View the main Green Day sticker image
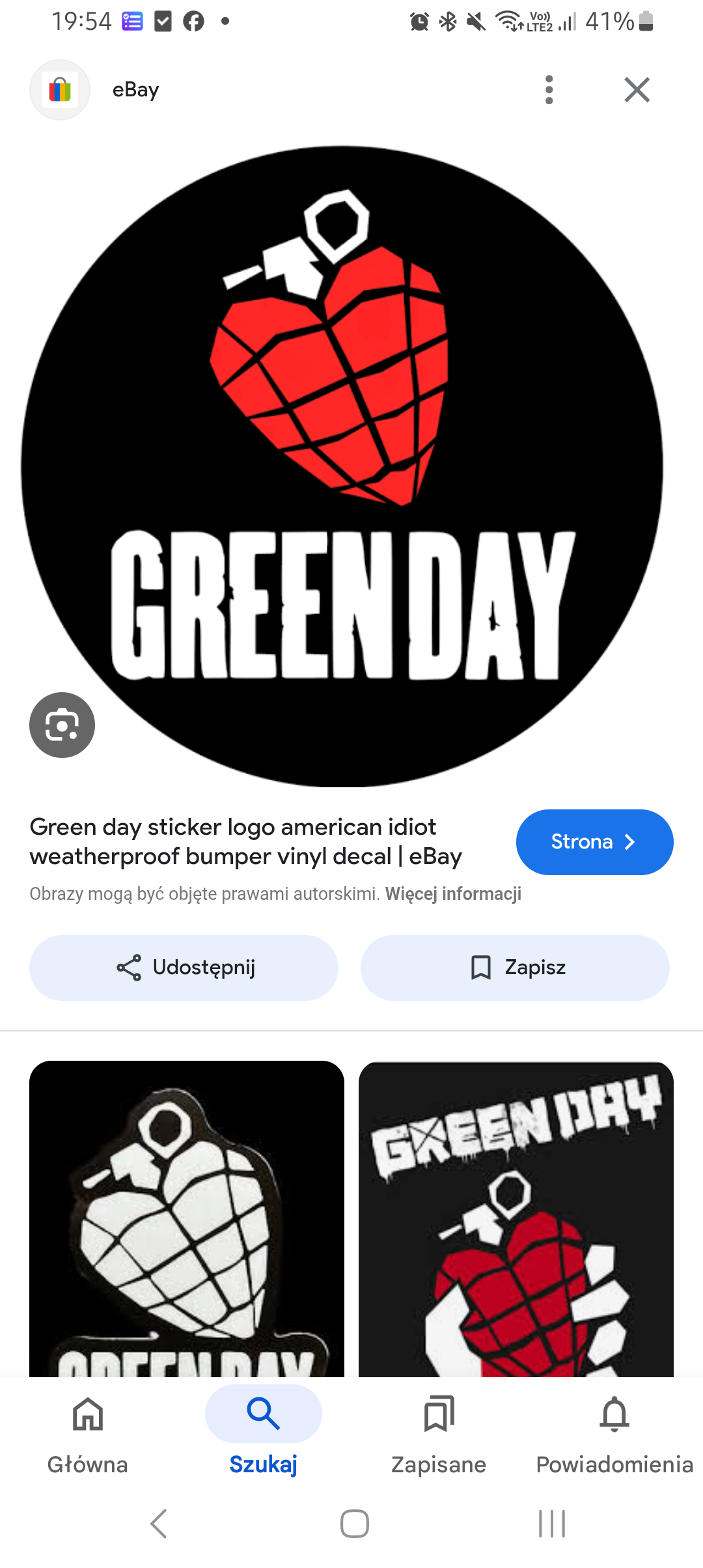The width and height of the screenshot is (703, 1568). pyautogui.click(x=342, y=466)
